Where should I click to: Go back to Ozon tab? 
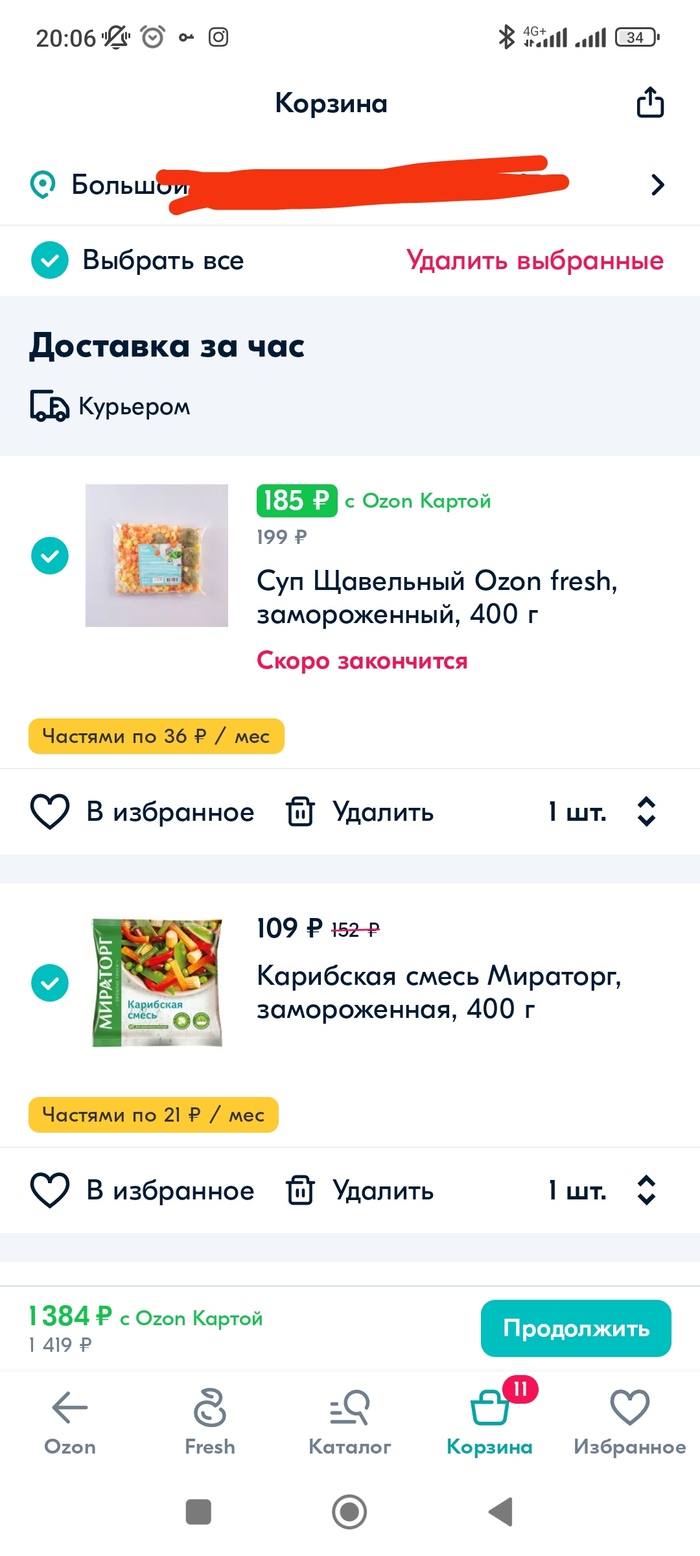coord(70,1422)
